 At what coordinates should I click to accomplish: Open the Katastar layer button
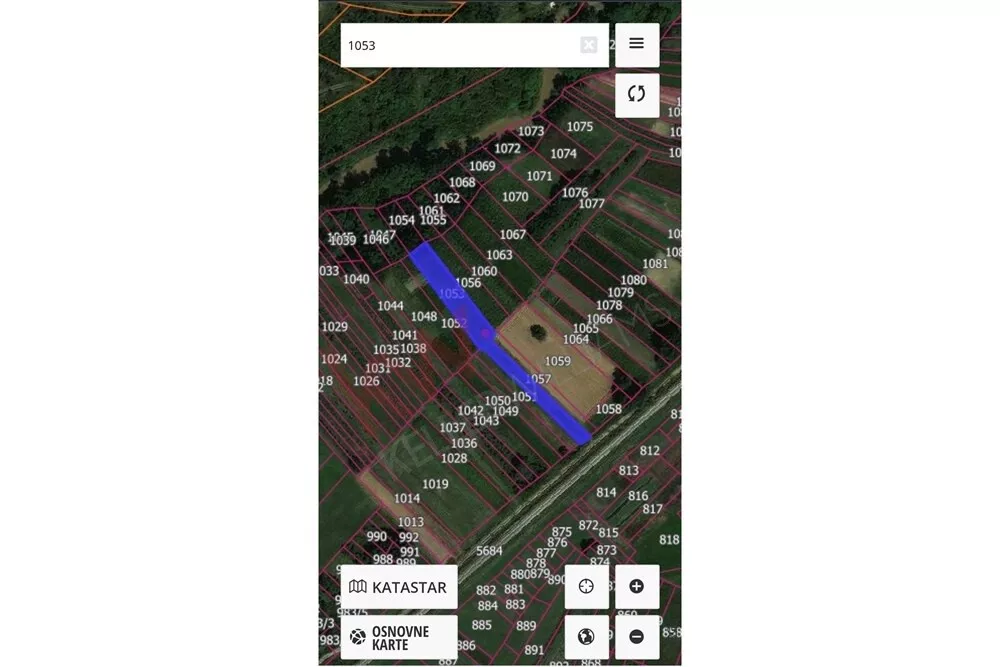click(x=399, y=587)
